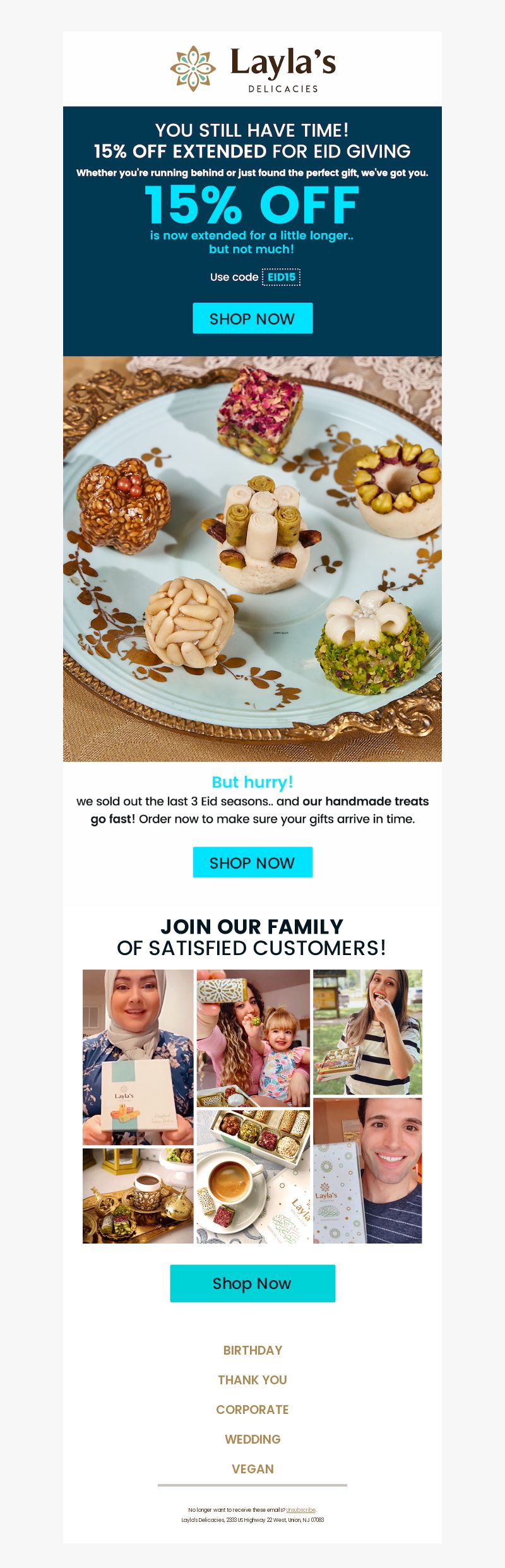Tap the Unsubscribe link in the footer
This screenshot has width=505, height=1568.
300,1510
